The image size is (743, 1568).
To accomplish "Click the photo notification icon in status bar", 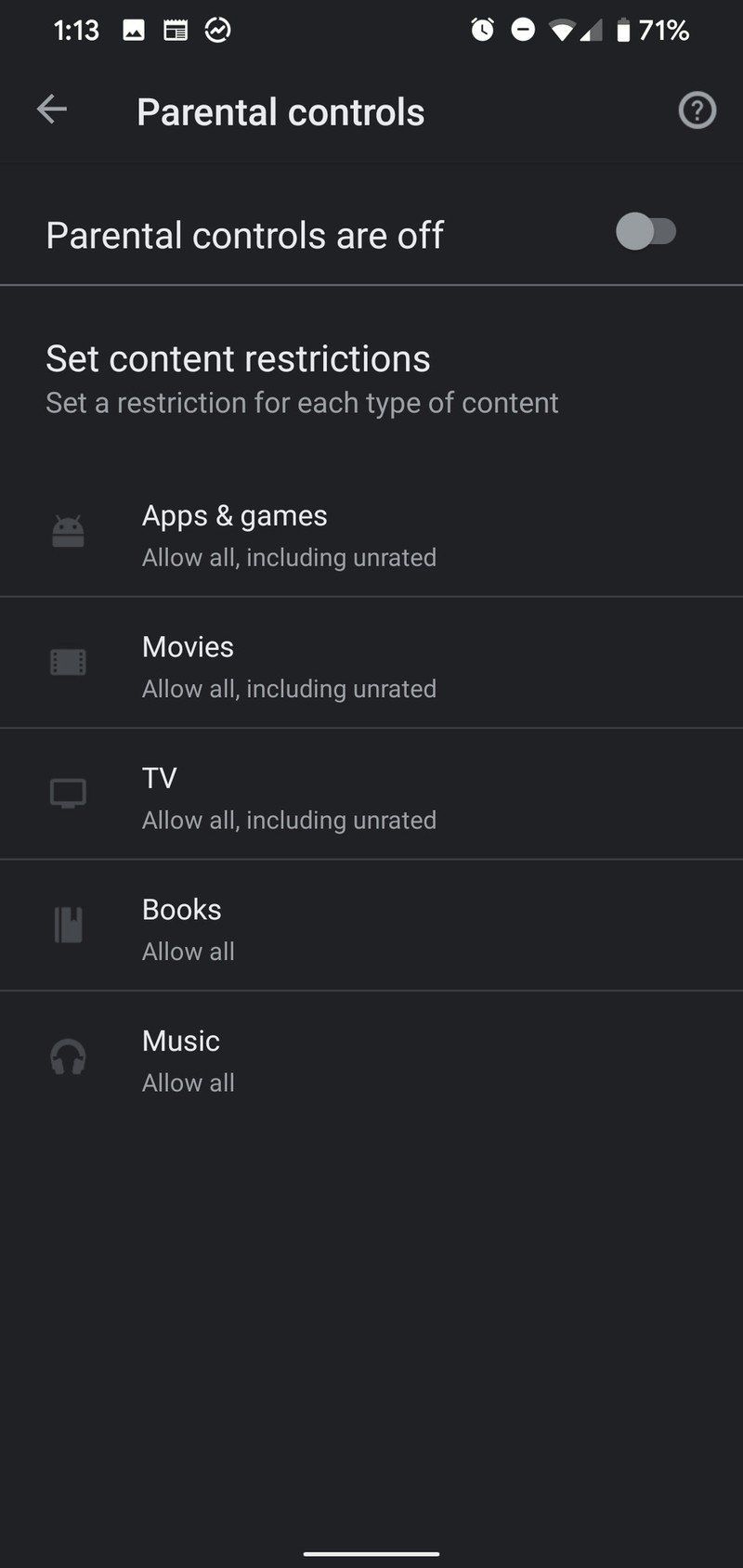I will pos(134,29).
